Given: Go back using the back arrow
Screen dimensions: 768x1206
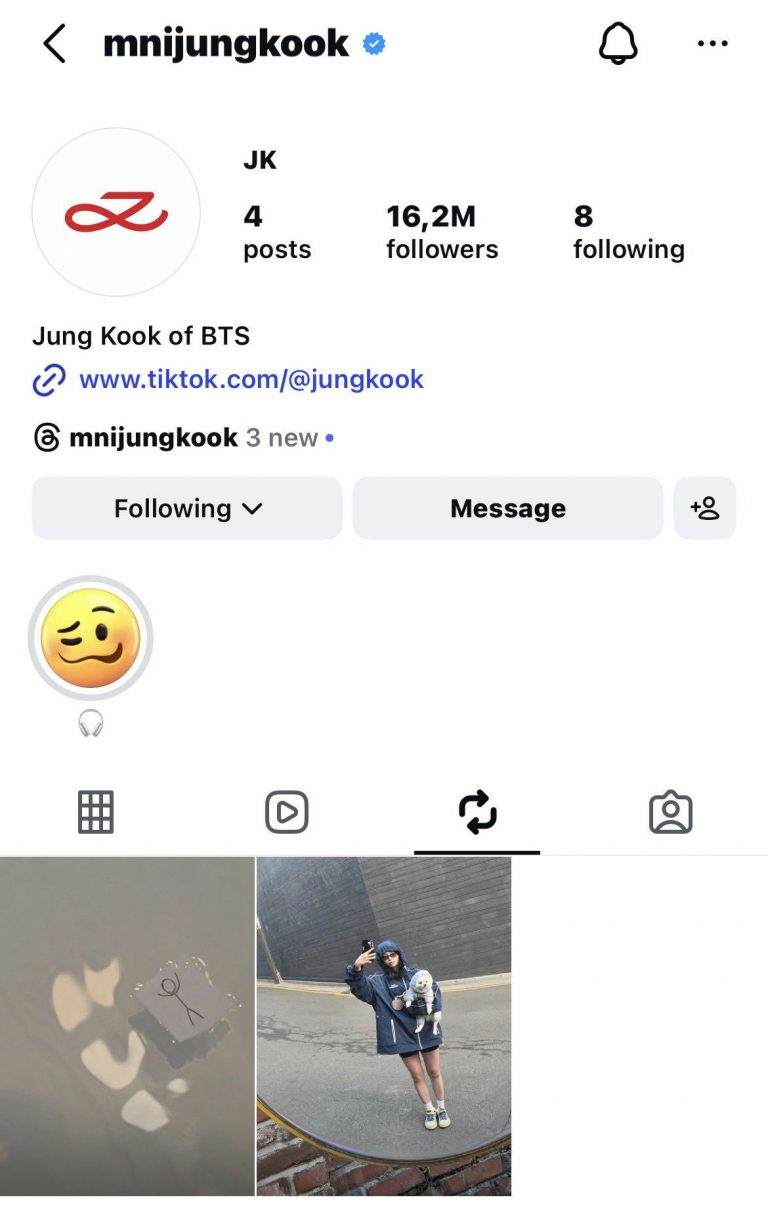Looking at the screenshot, I should (54, 44).
